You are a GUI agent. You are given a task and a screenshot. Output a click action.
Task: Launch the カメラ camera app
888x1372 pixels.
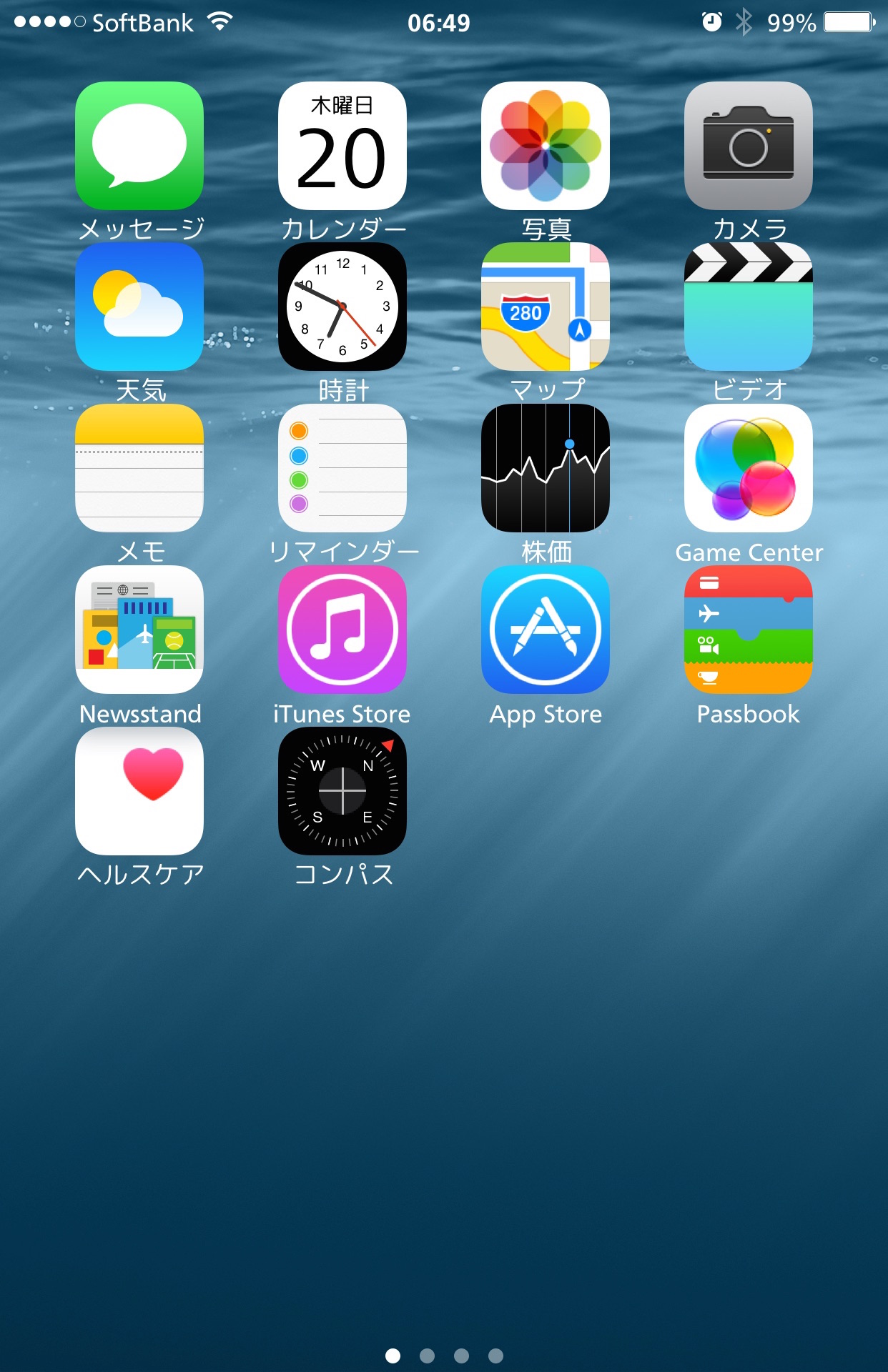(749, 146)
